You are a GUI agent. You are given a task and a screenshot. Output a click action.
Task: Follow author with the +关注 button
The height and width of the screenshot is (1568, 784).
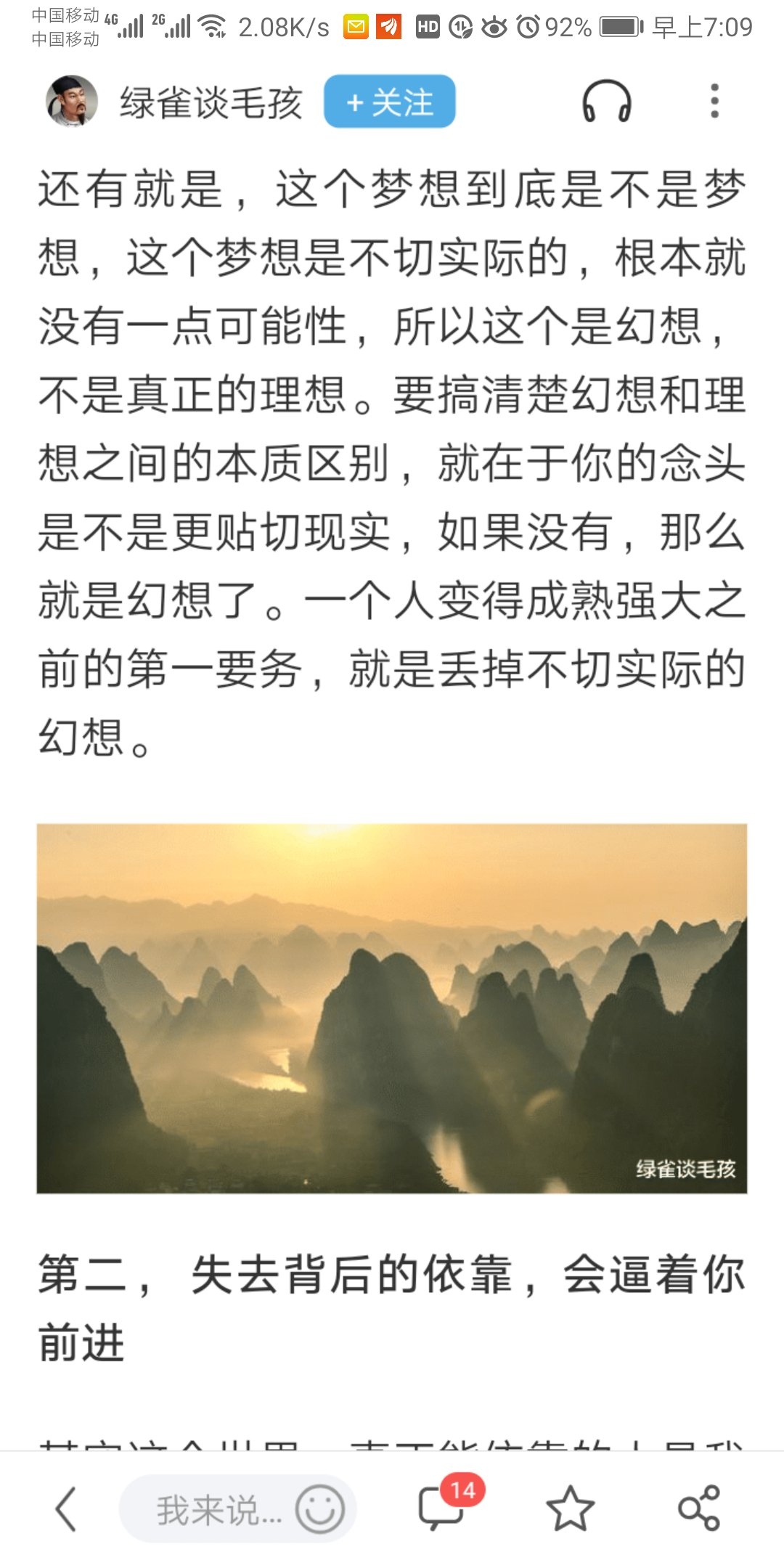coord(389,102)
